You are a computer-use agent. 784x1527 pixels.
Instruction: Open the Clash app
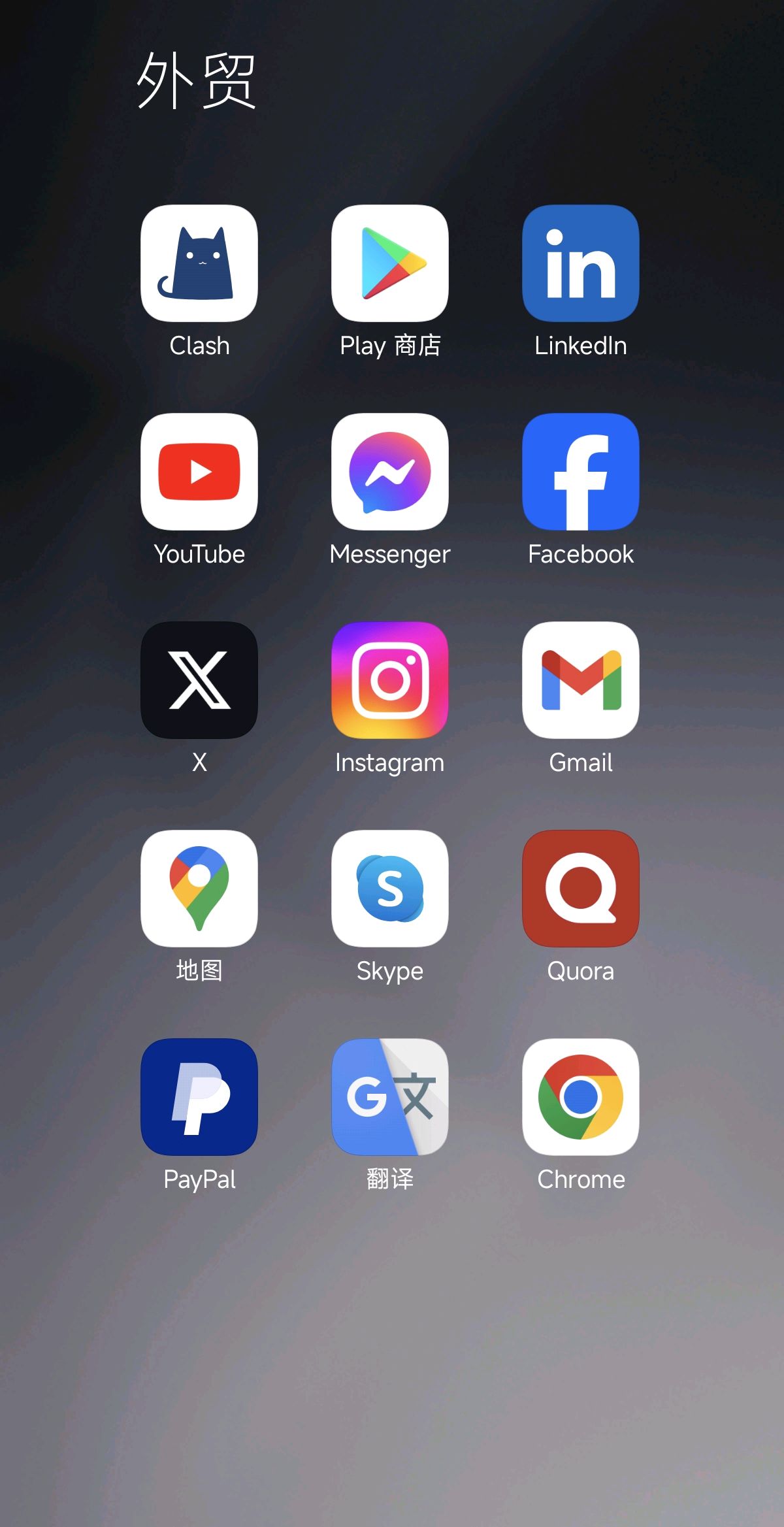tap(199, 263)
